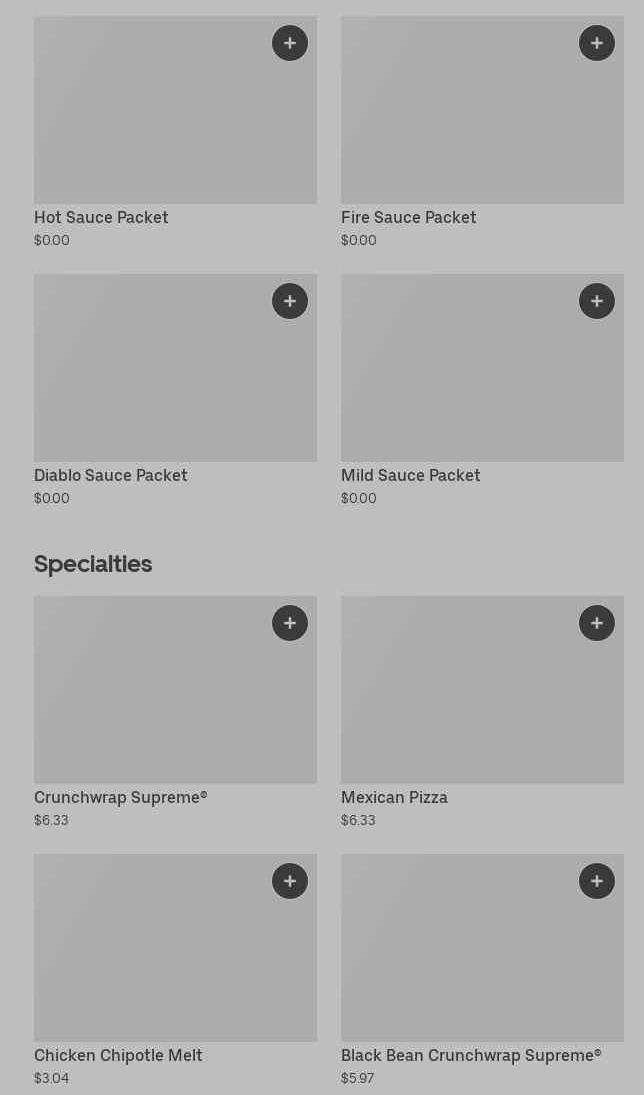This screenshot has height=1095, width=644.
Task: Add Mild Sauce Packet to order
Action: tap(597, 301)
